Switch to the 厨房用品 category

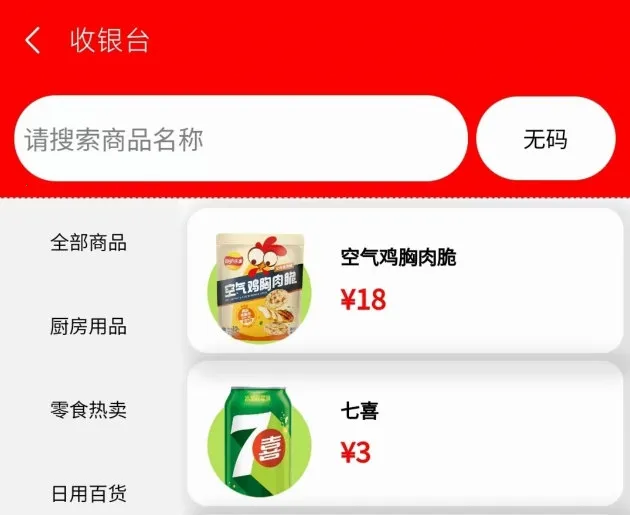click(89, 327)
